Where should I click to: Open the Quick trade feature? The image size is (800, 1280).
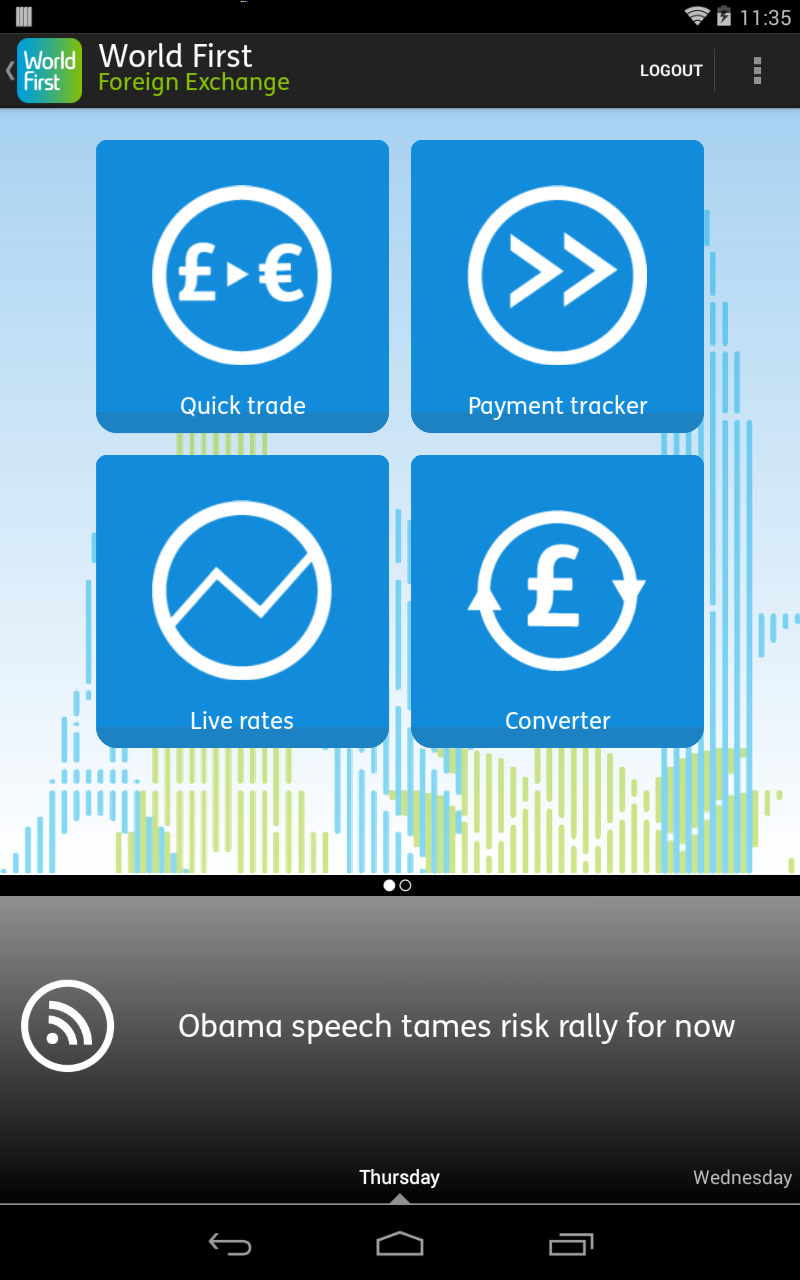(x=242, y=285)
